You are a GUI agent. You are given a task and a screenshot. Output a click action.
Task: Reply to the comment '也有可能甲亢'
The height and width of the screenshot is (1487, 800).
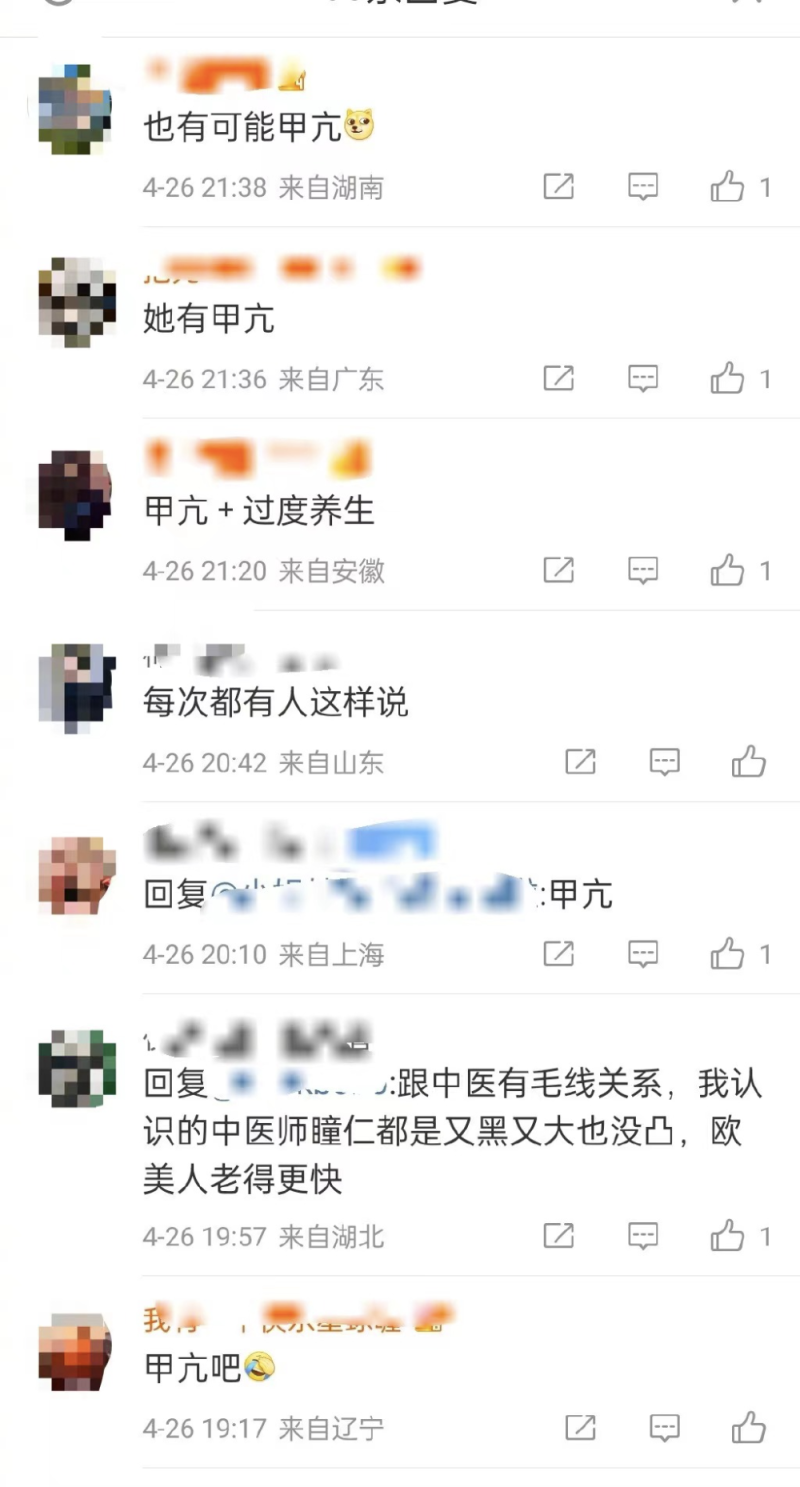[643, 187]
